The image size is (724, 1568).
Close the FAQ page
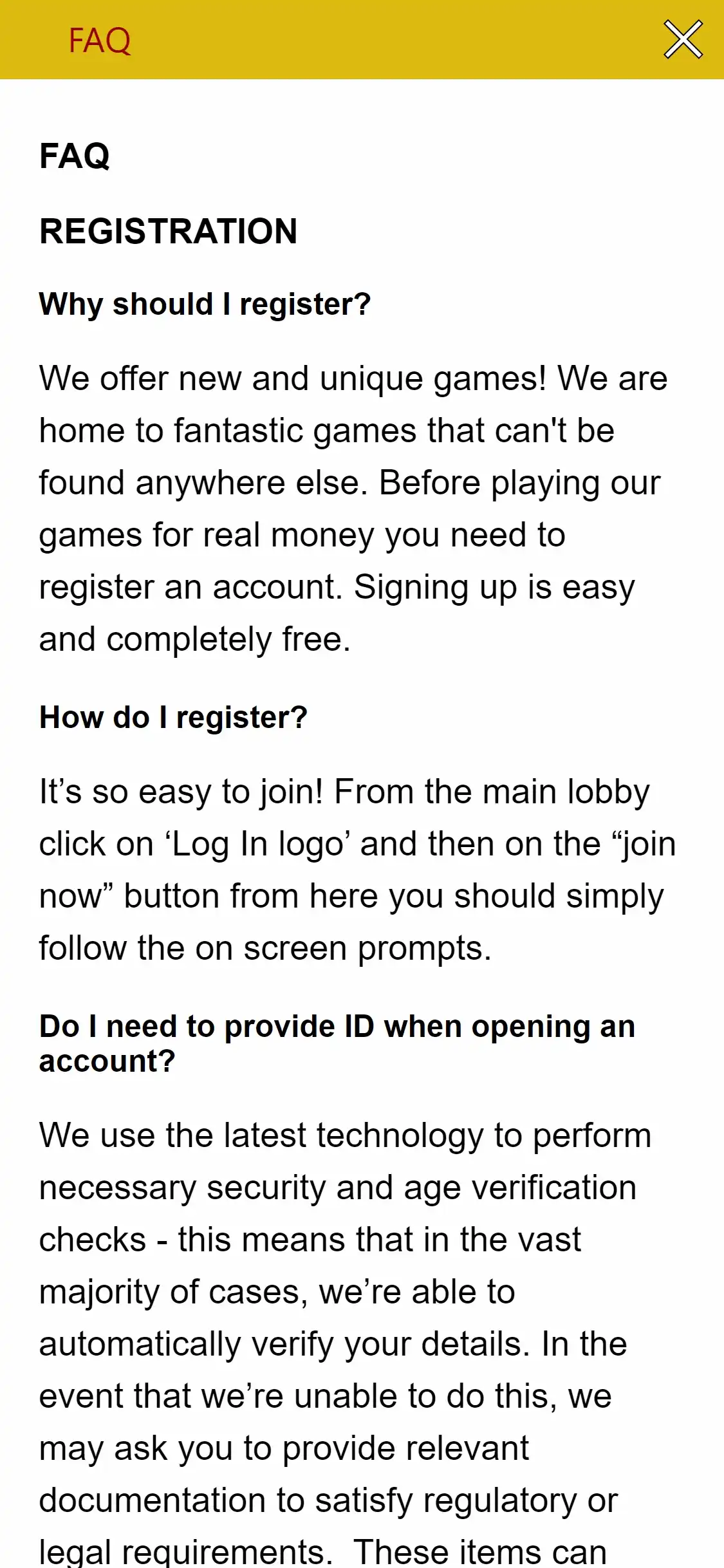click(683, 40)
